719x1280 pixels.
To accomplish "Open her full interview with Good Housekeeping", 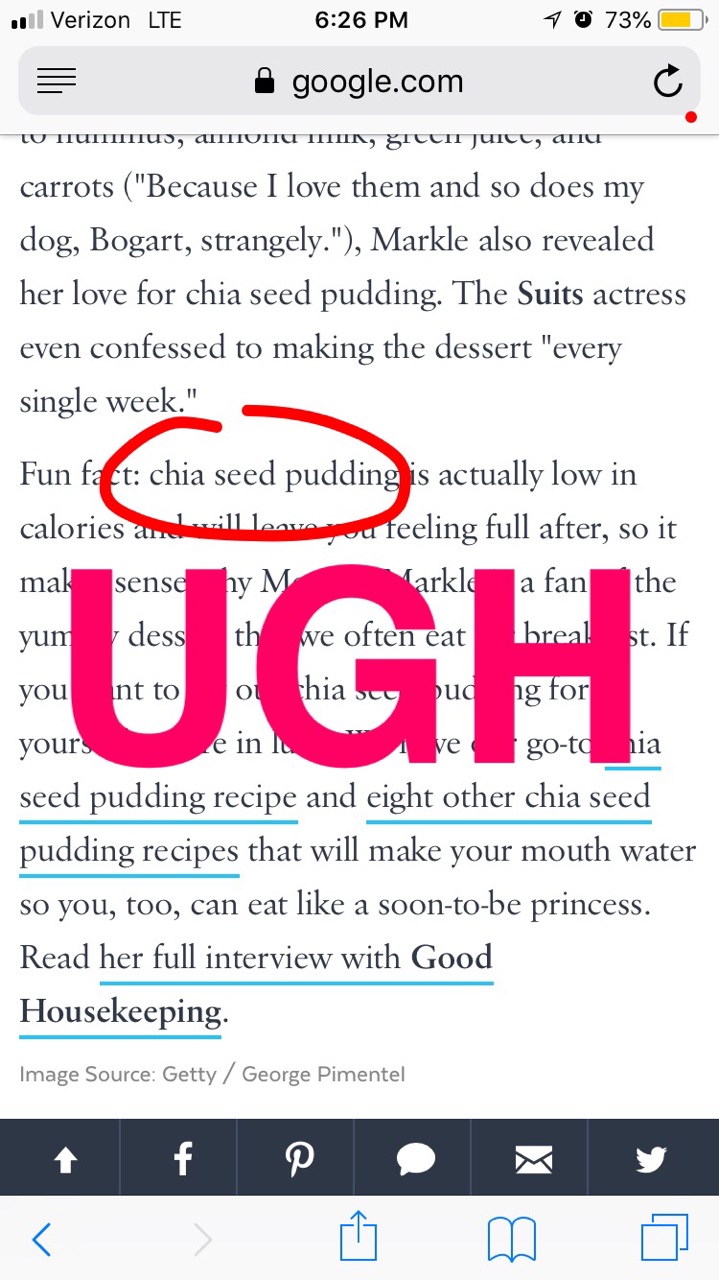I will tap(256, 985).
